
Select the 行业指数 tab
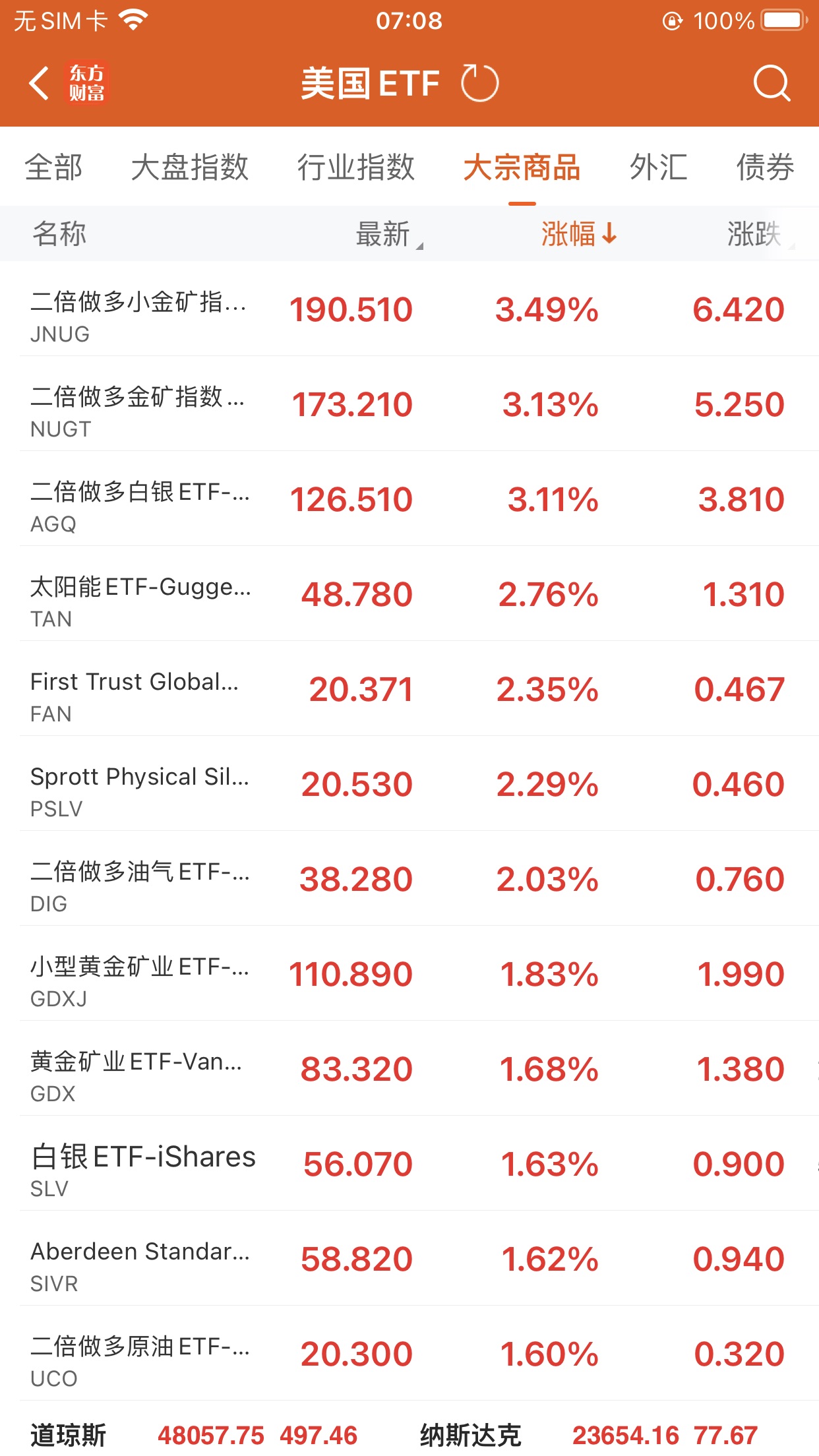[x=355, y=167]
